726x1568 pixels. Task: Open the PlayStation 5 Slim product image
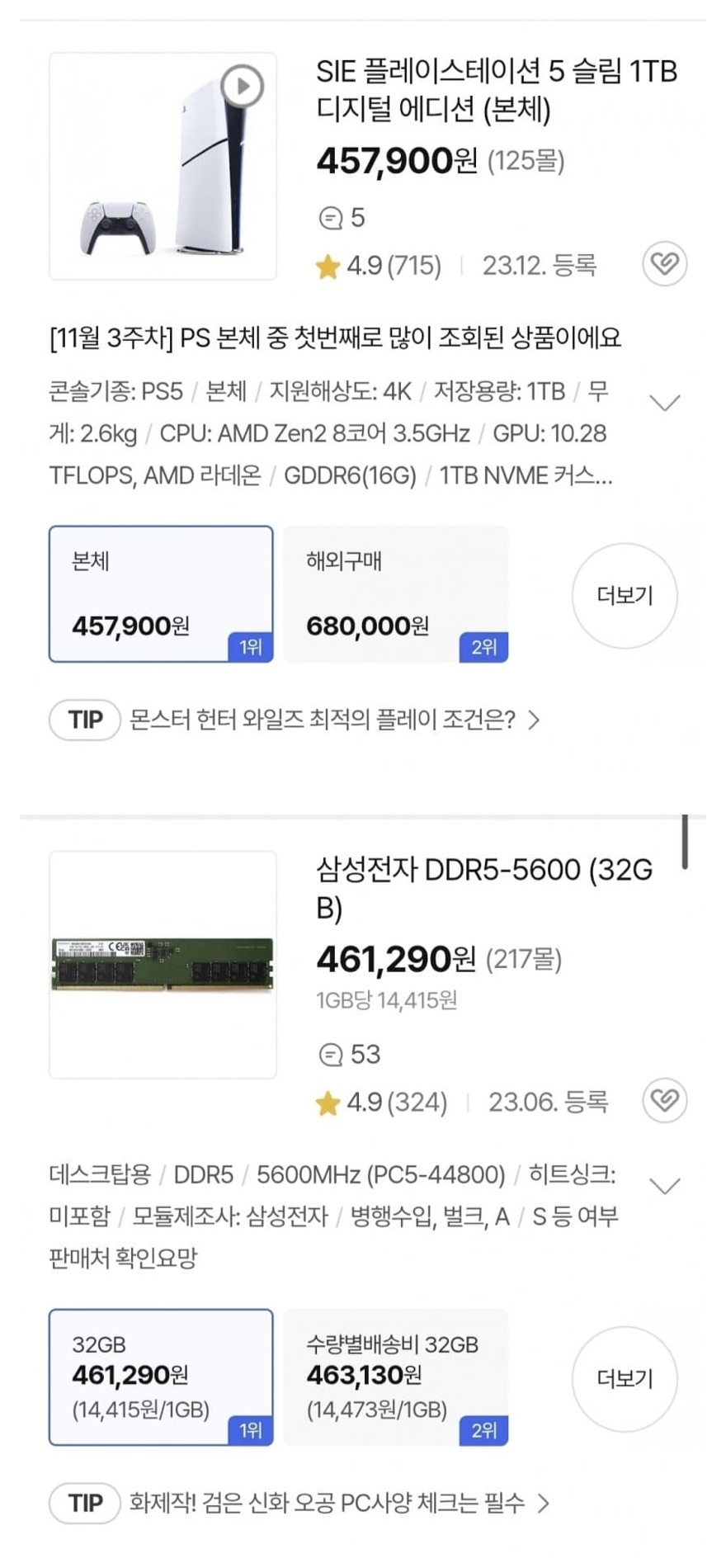click(163, 167)
